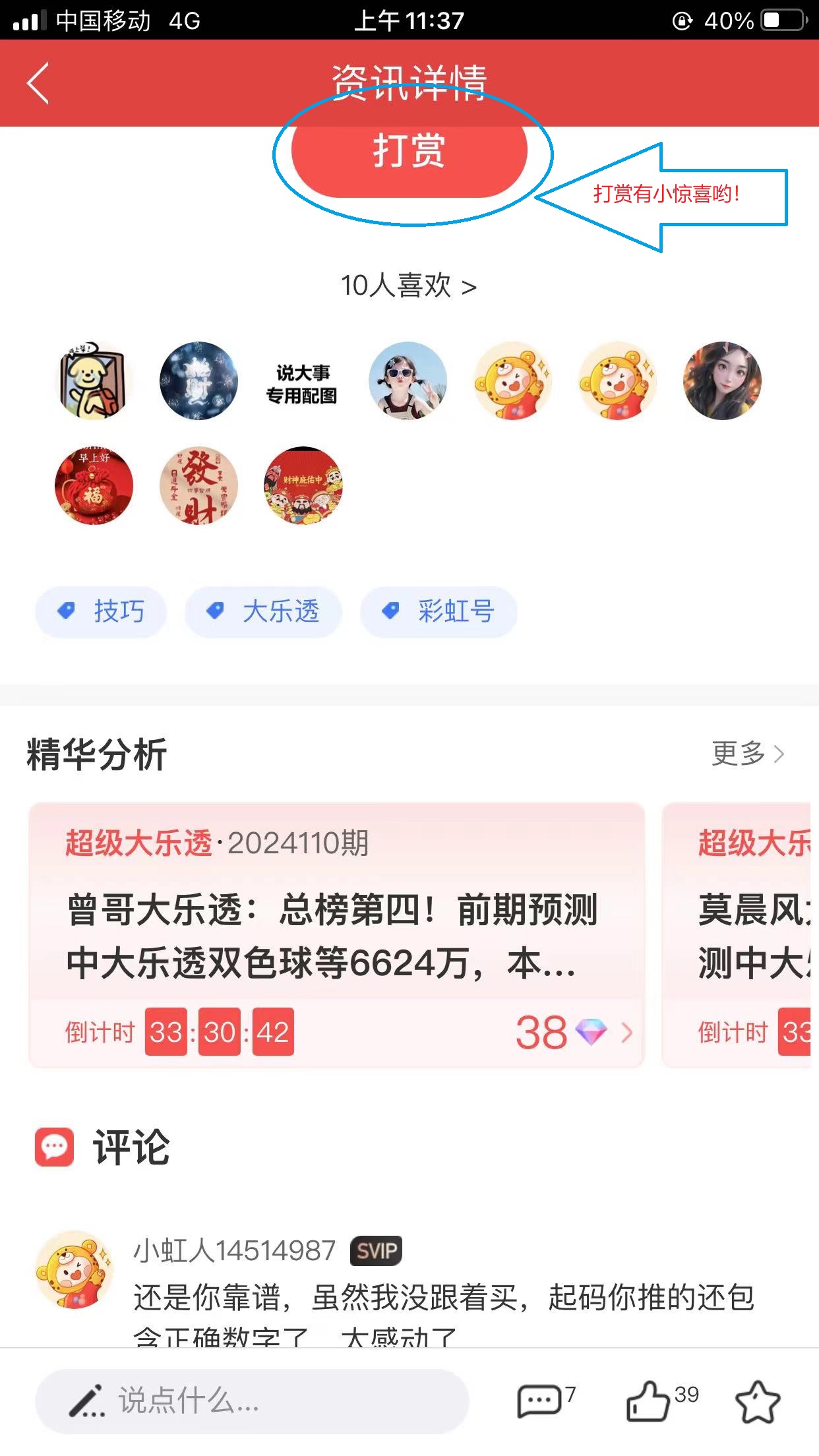
Task: Tap the 说点什么 comment input box
Action: pyautogui.click(x=252, y=1401)
